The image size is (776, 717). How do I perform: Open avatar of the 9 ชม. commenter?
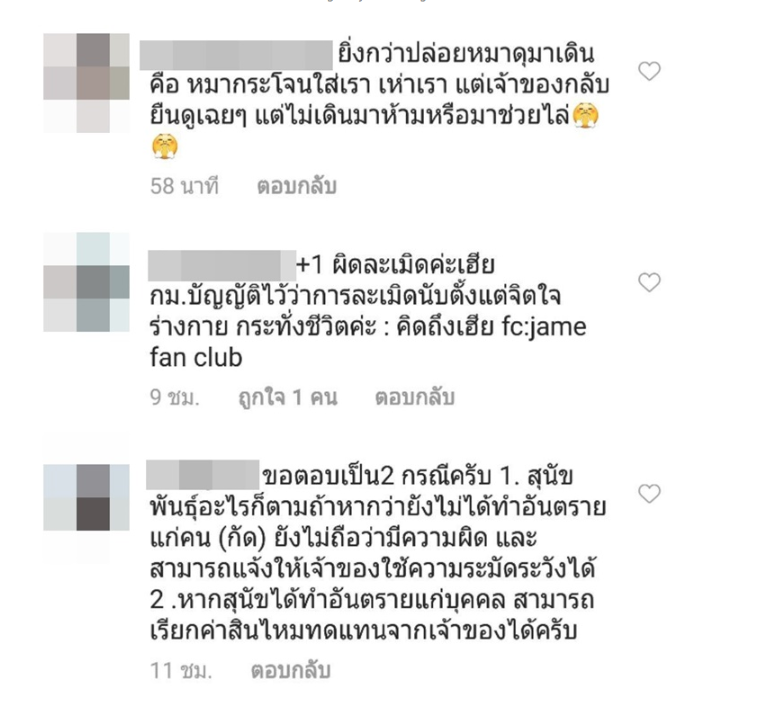[88, 282]
